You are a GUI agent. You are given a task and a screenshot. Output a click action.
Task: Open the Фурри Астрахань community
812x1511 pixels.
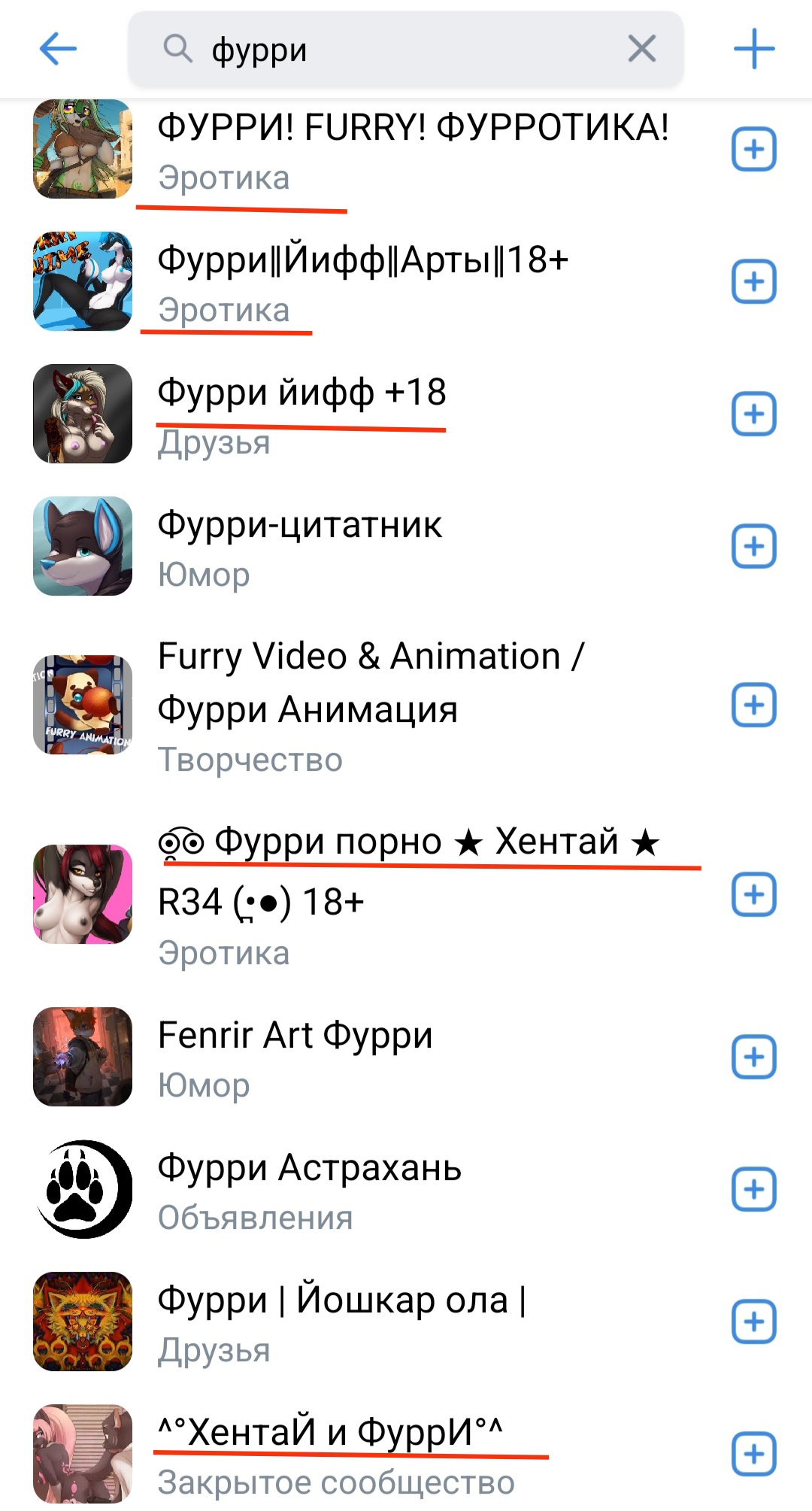pyautogui.click(x=310, y=1169)
